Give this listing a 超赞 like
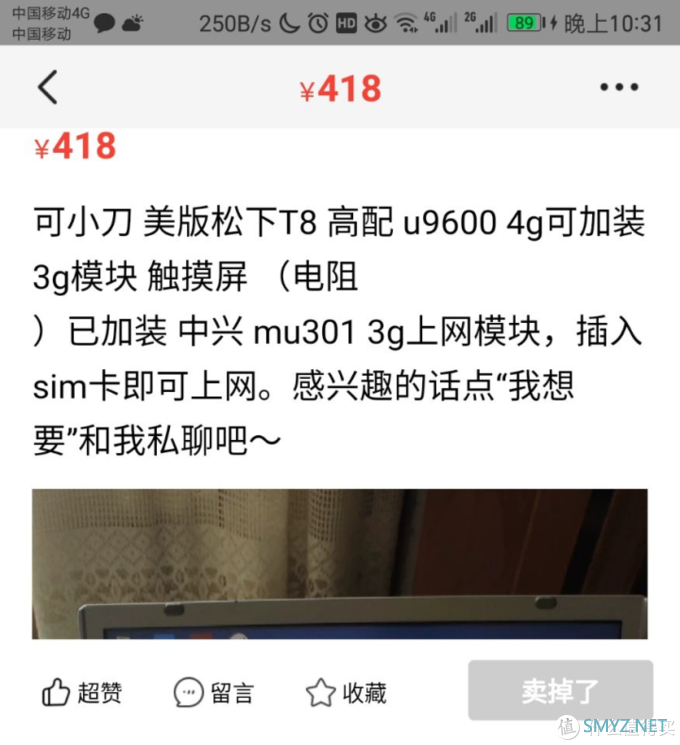This screenshot has width=680, height=745. [82, 692]
